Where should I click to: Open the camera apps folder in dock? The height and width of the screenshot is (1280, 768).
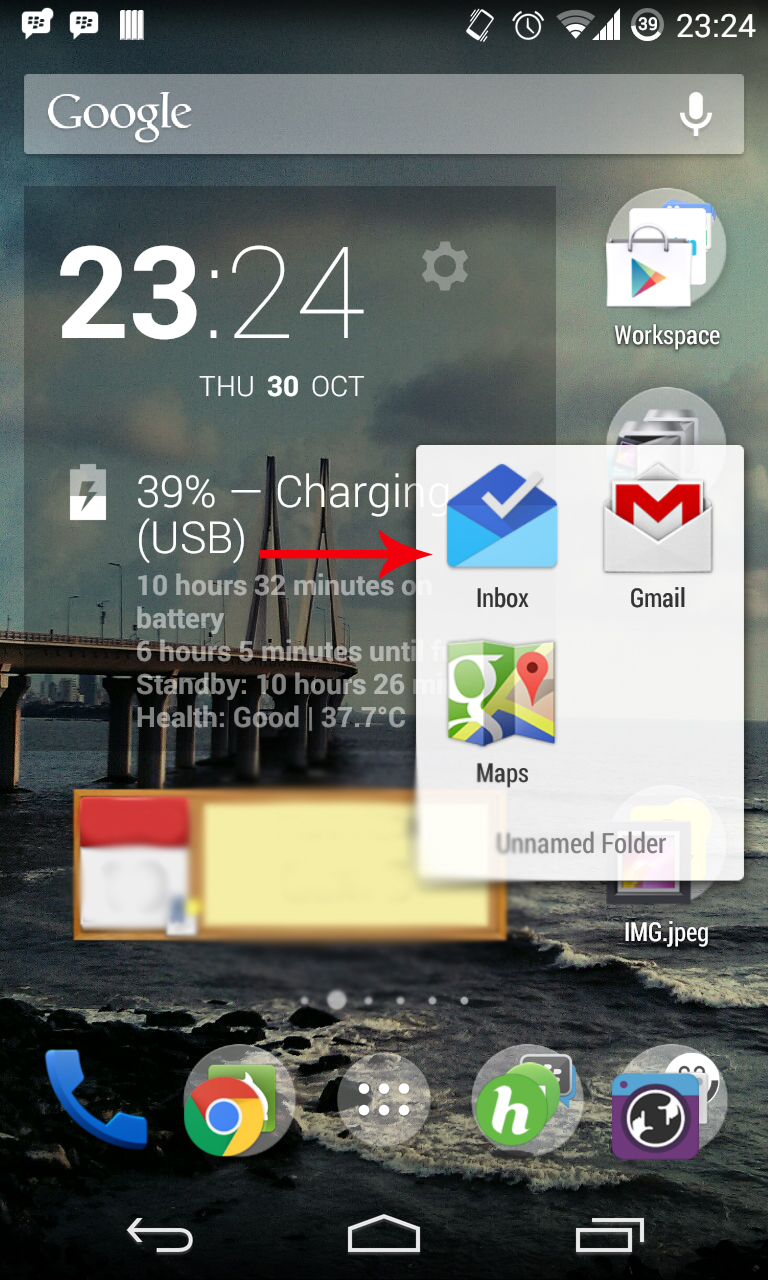pyautogui.click(x=668, y=1100)
